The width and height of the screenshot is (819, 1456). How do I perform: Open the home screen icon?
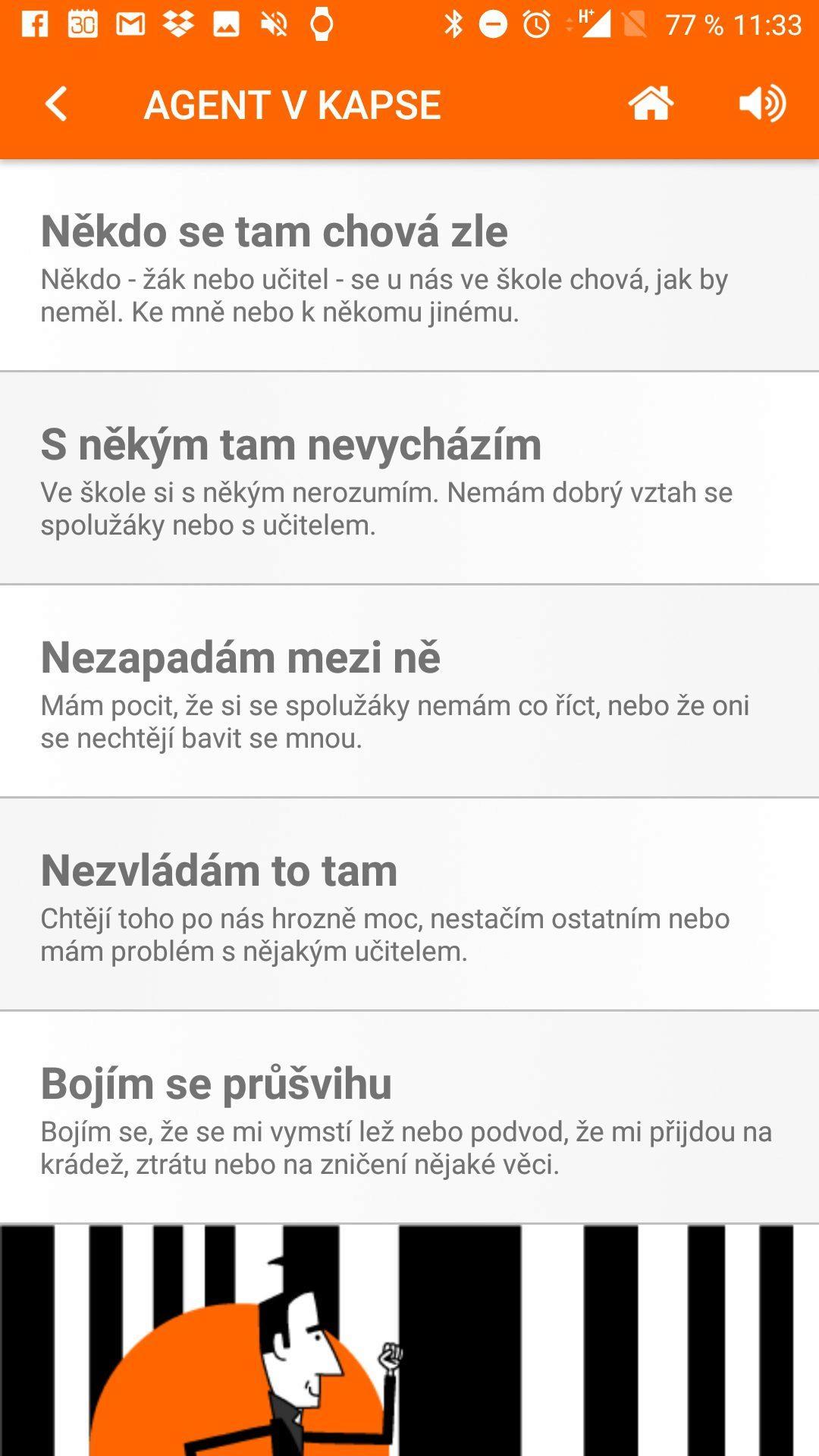(651, 104)
